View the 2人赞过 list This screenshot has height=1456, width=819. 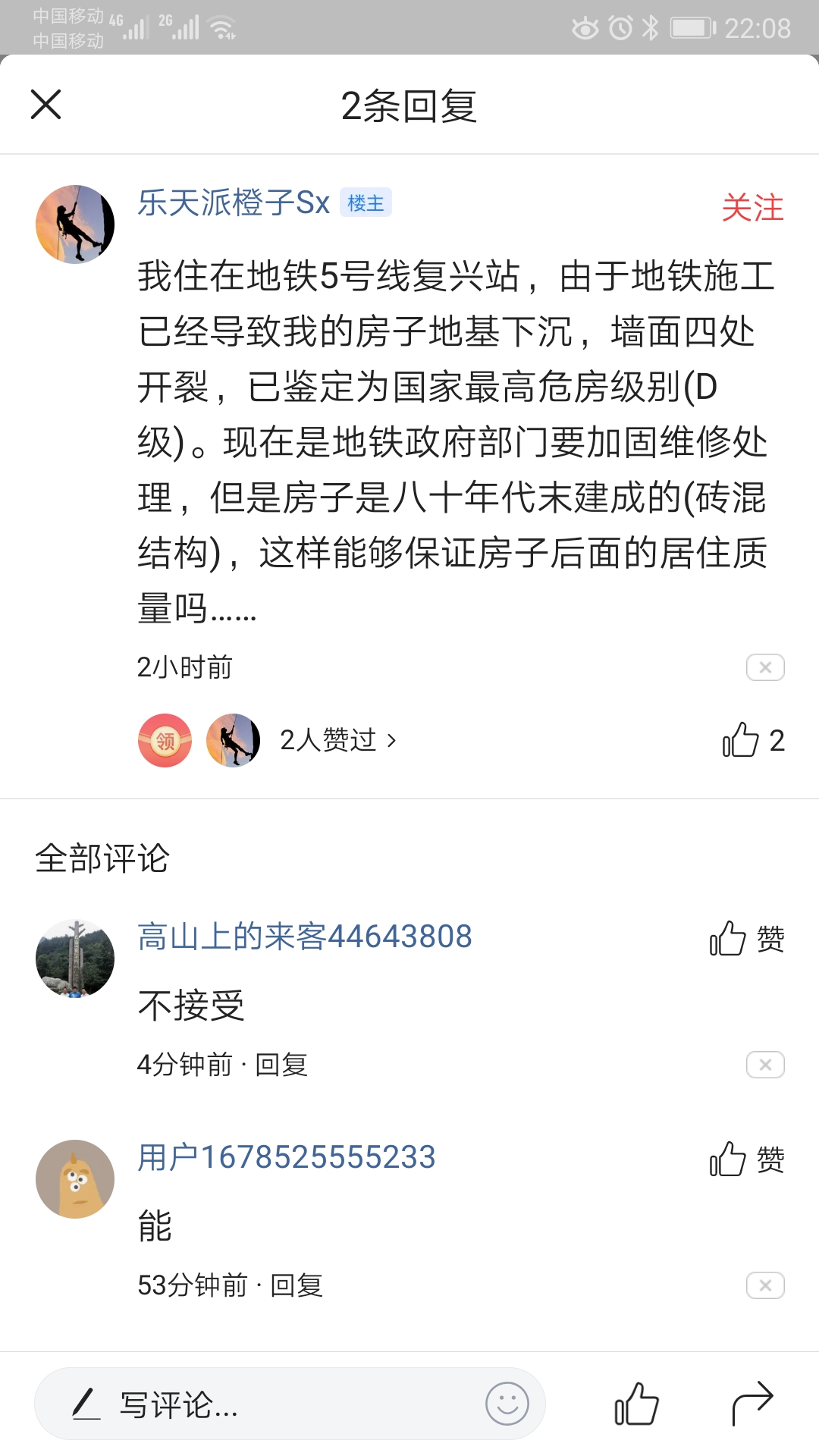coord(338,740)
